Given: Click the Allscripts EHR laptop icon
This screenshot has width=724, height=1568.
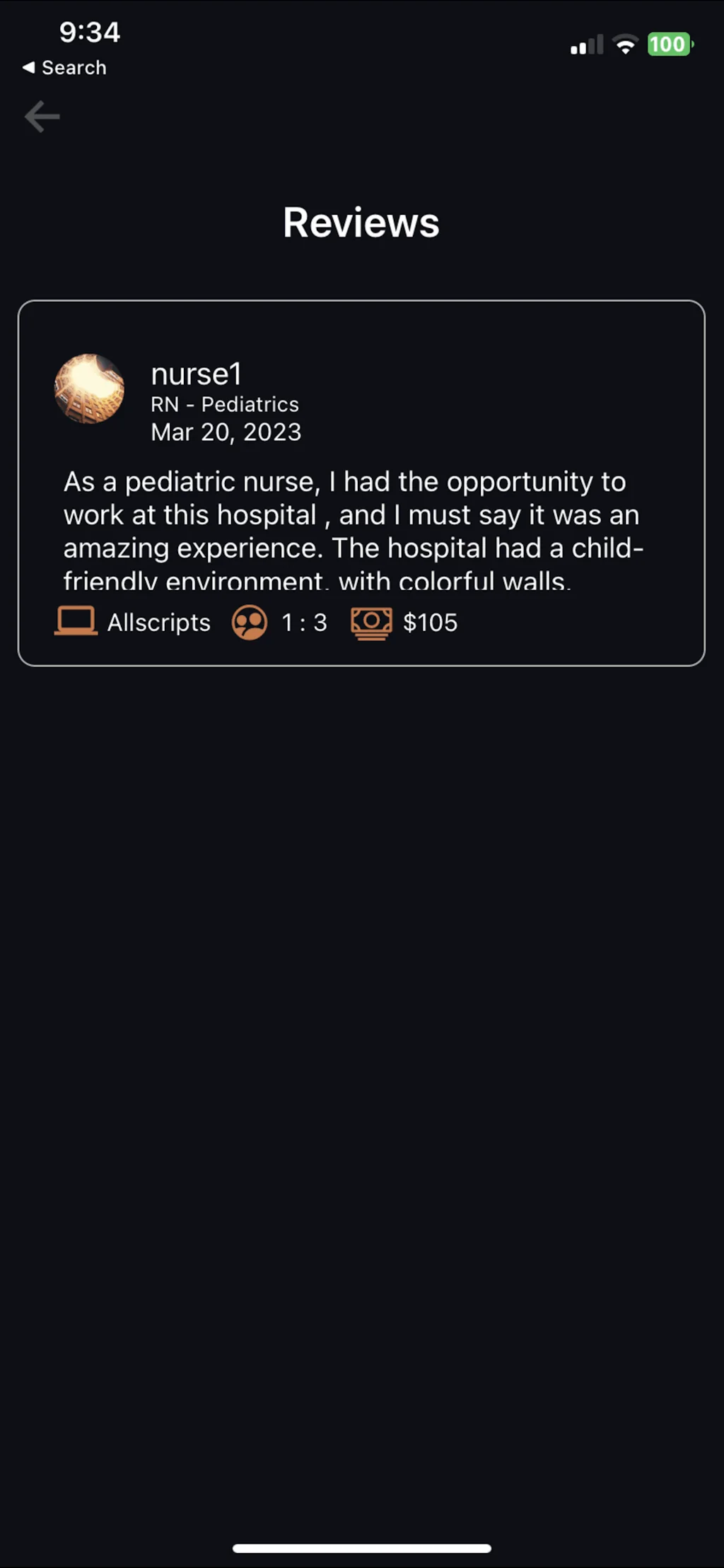Looking at the screenshot, I should [x=76, y=622].
